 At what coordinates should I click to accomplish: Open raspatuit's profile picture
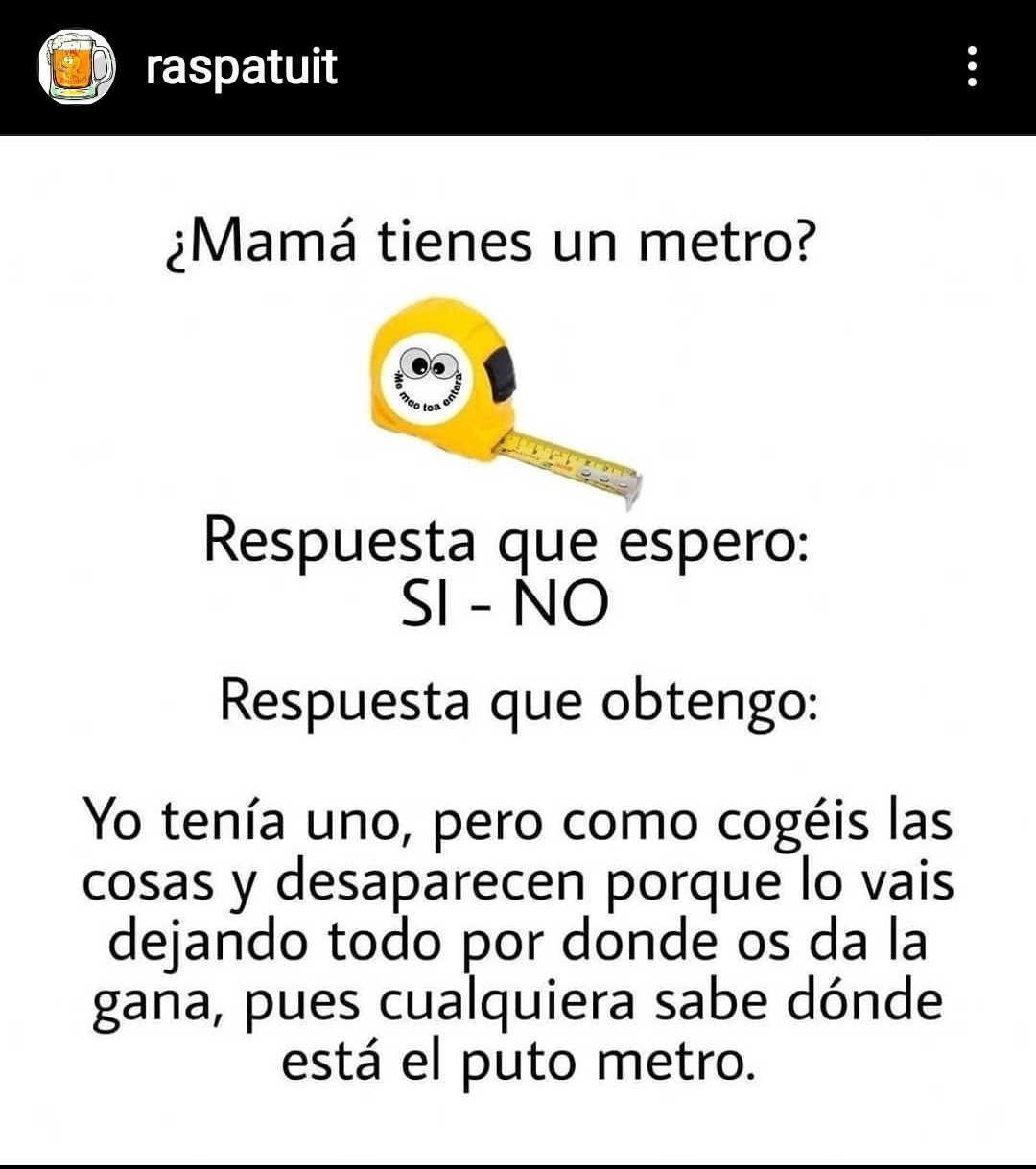point(75,67)
